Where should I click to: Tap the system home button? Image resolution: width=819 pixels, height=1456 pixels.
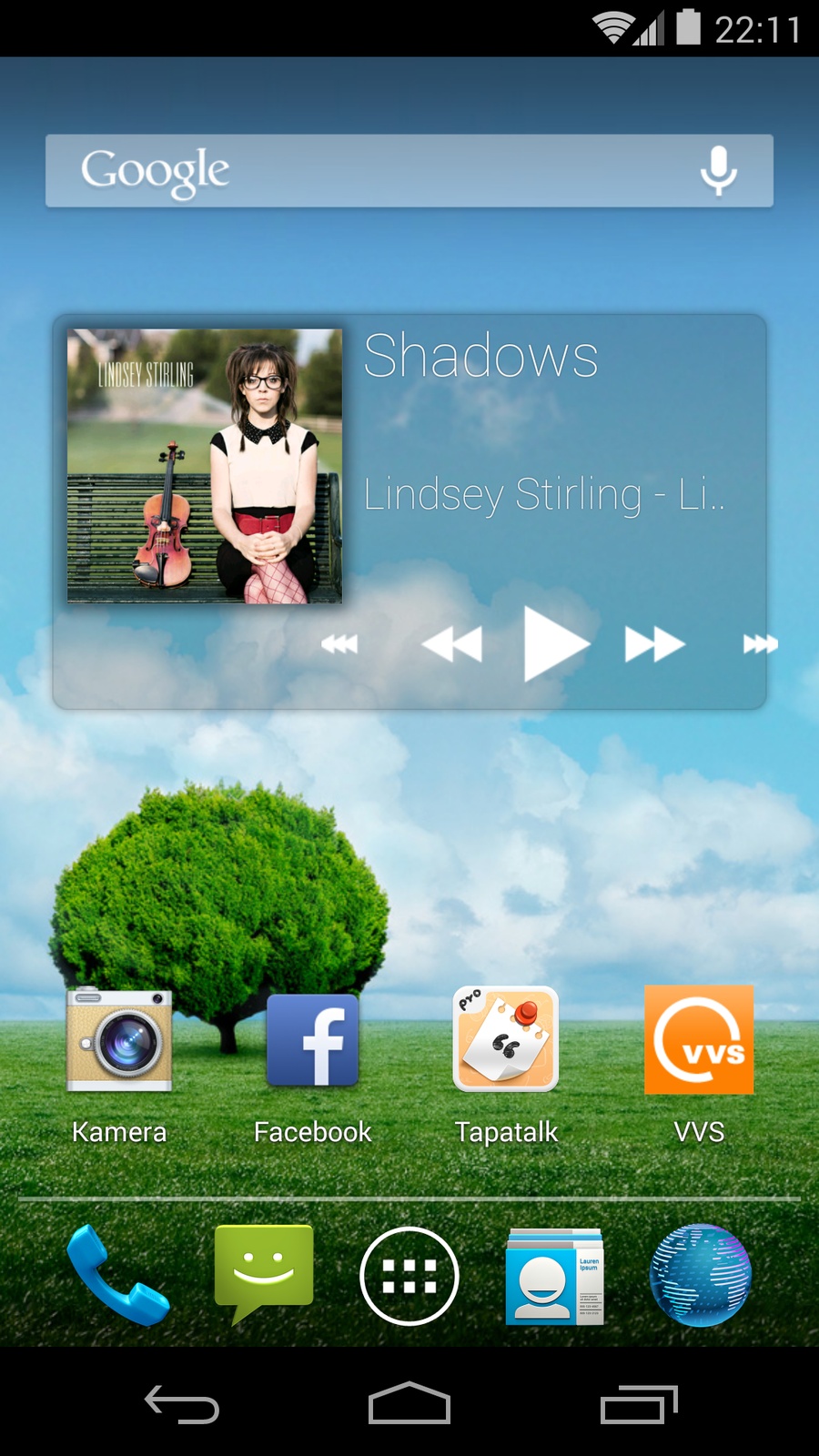pyautogui.click(x=409, y=1403)
